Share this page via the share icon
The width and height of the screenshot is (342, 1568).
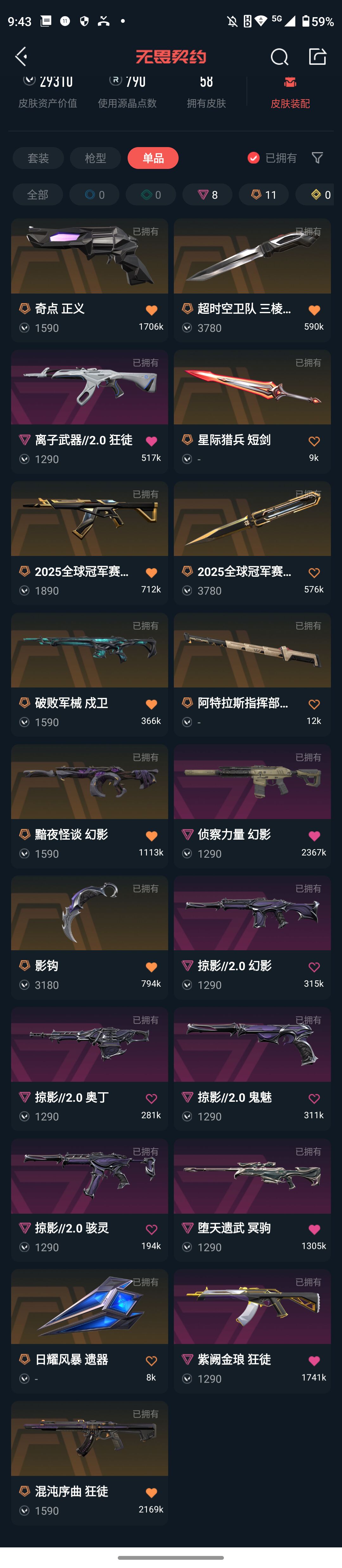[317, 57]
